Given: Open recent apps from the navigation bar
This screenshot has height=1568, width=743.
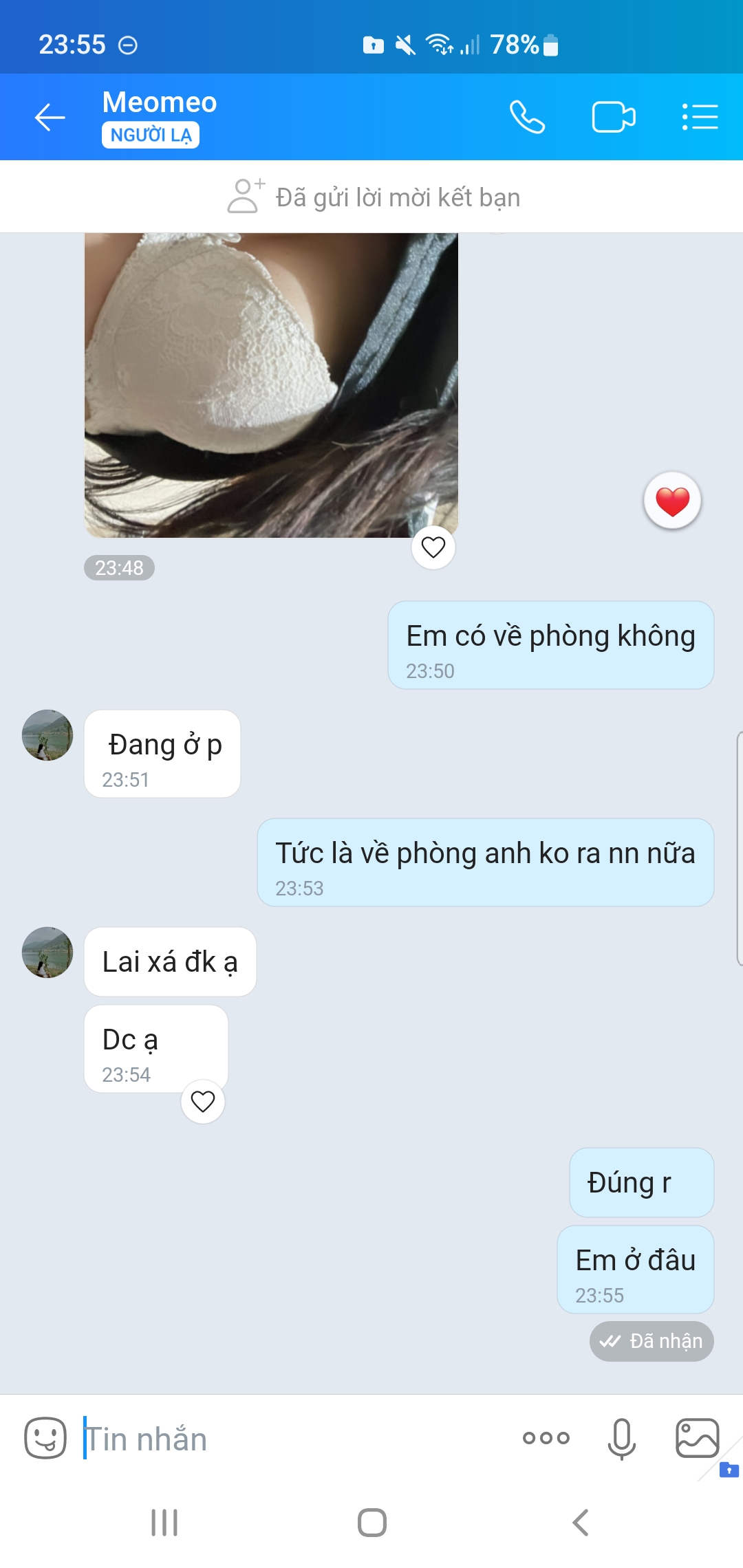Looking at the screenshot, I should [163, 1521].
